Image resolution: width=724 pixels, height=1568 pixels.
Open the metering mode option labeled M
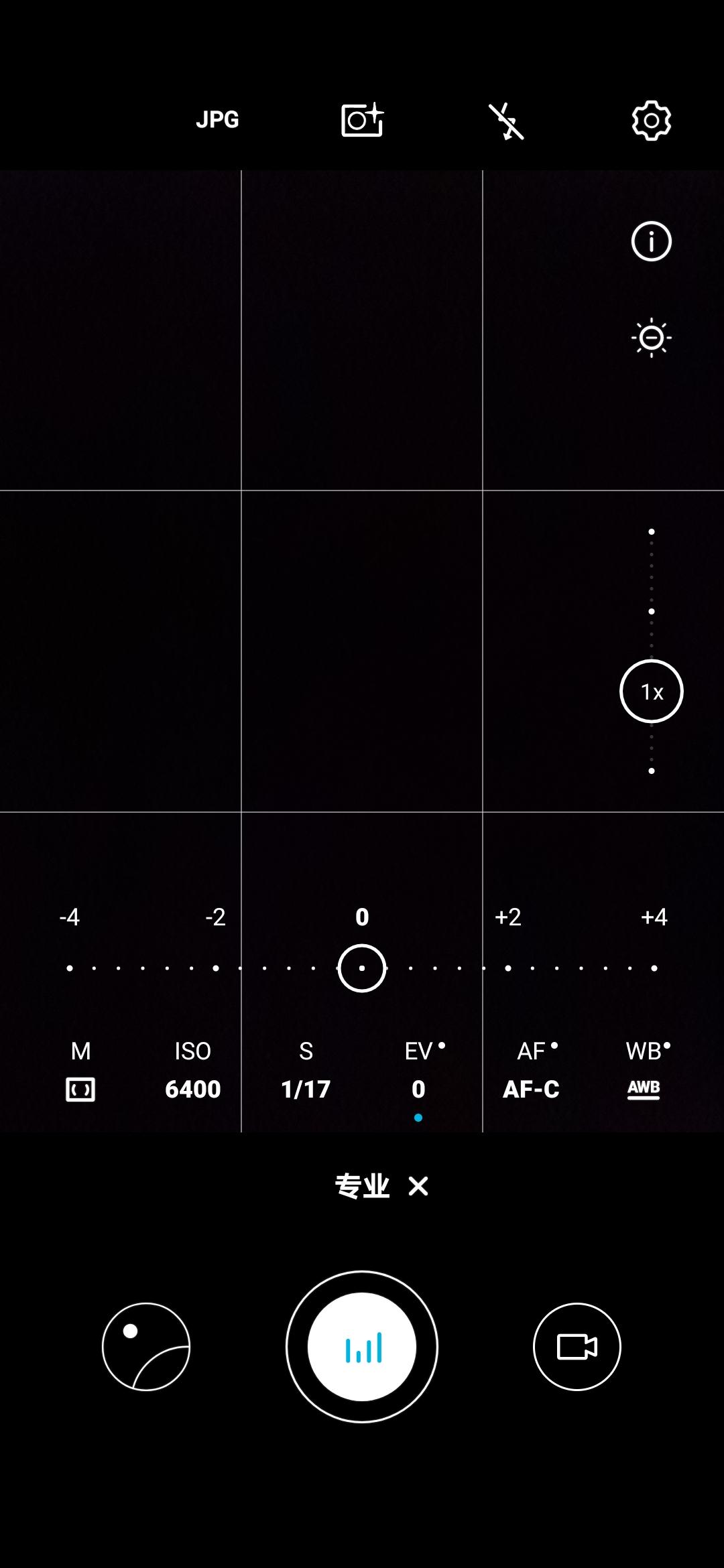click(80, 1070)
